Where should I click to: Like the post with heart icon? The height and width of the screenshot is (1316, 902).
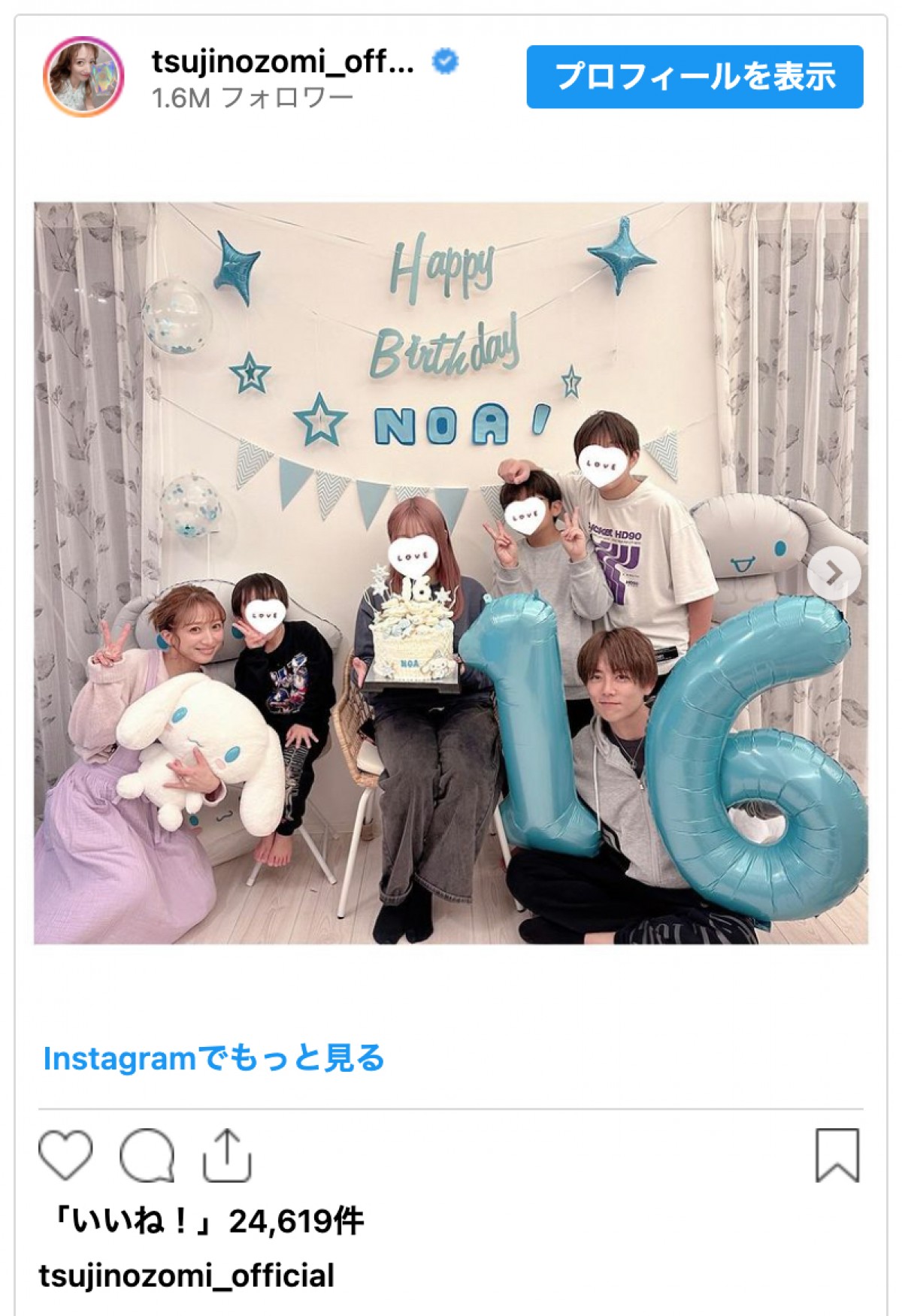[65, 1154]
